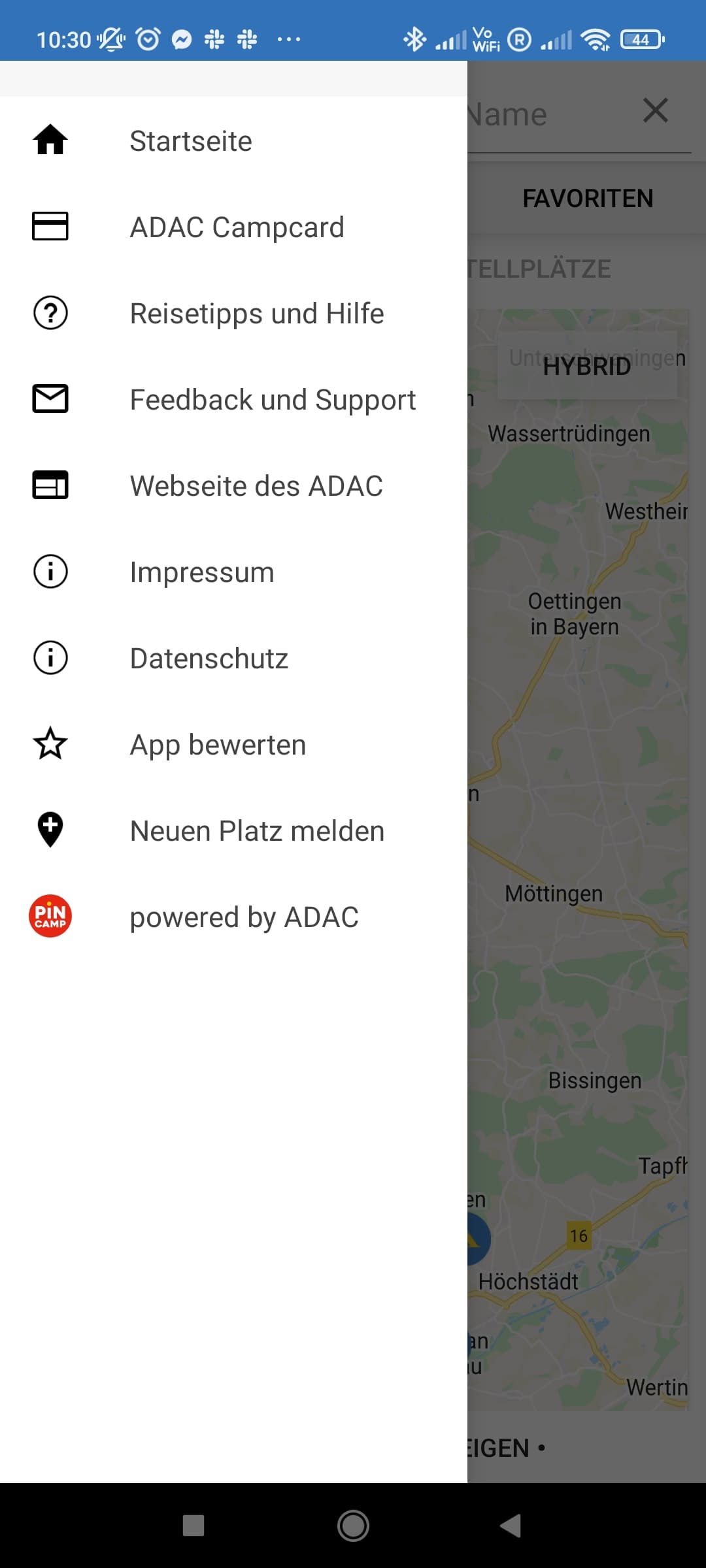Open powered by ADAC
Viewport: 706px width, 1568px height.
coord(233,917)
